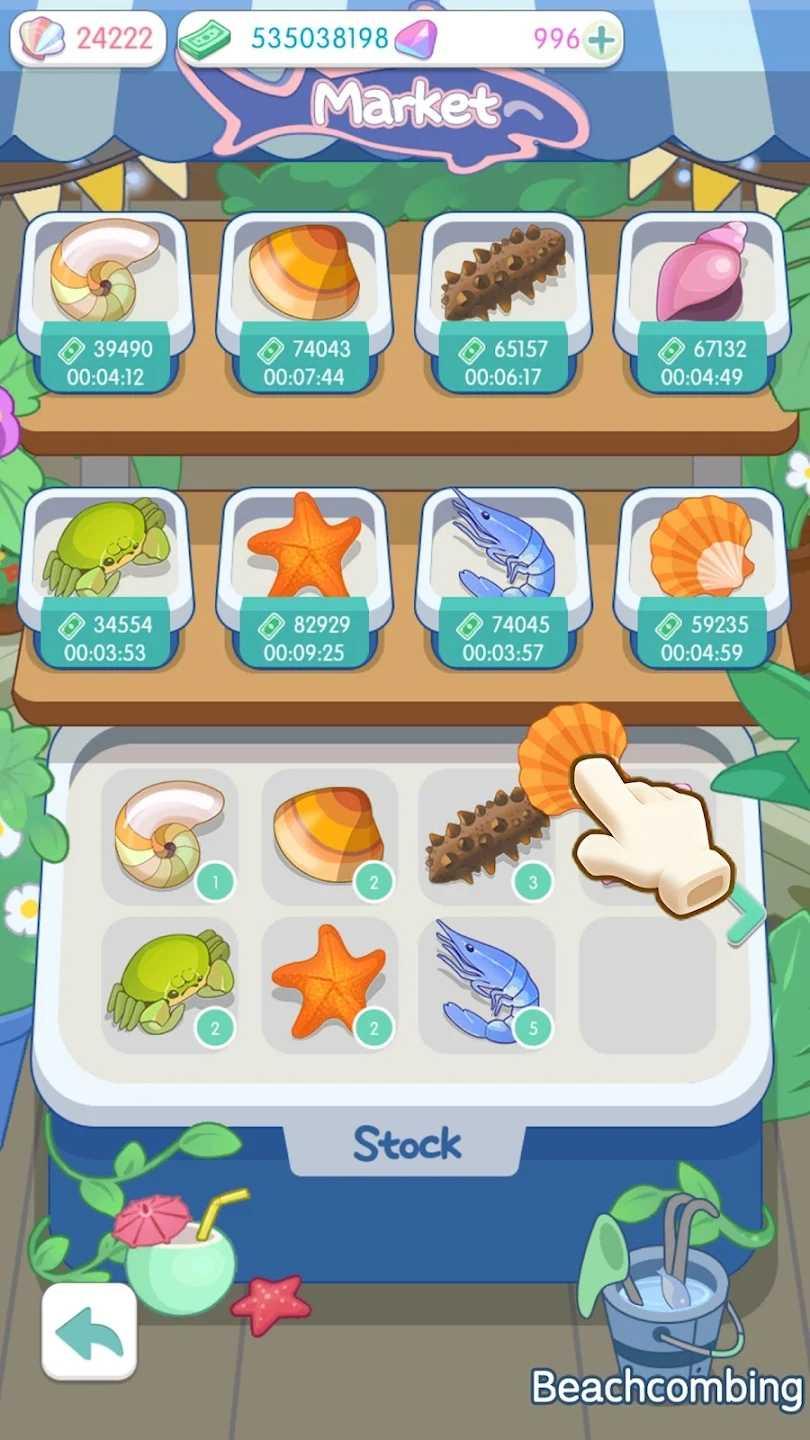The image size is (810, 1440).
Task: Select the nautilus in the stock inventory
Action: tap(172, 835)
